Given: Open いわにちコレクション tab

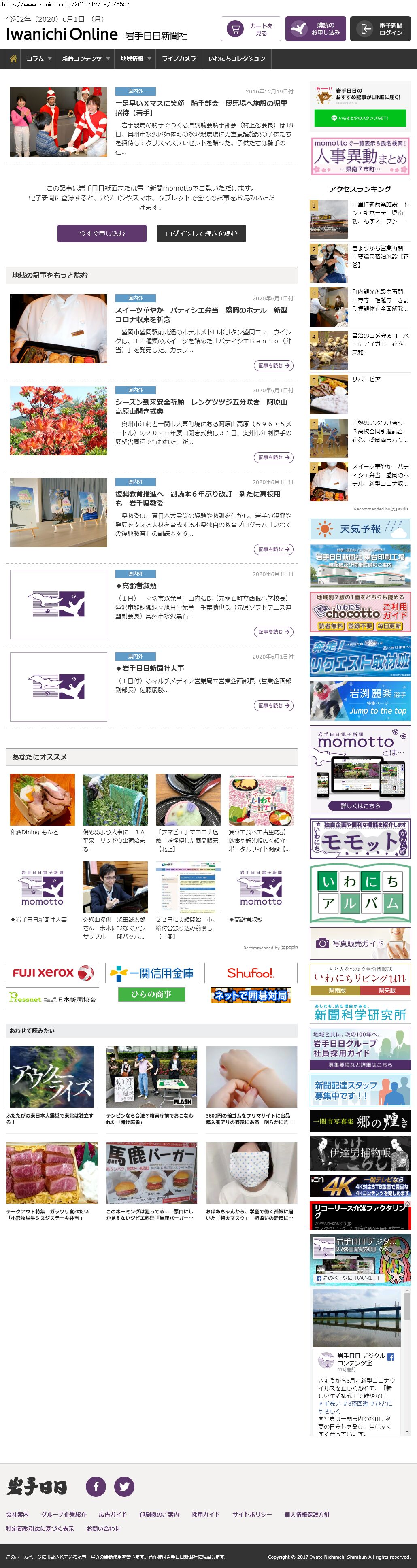Looking at the screenshot, I should tap(236, 58).
